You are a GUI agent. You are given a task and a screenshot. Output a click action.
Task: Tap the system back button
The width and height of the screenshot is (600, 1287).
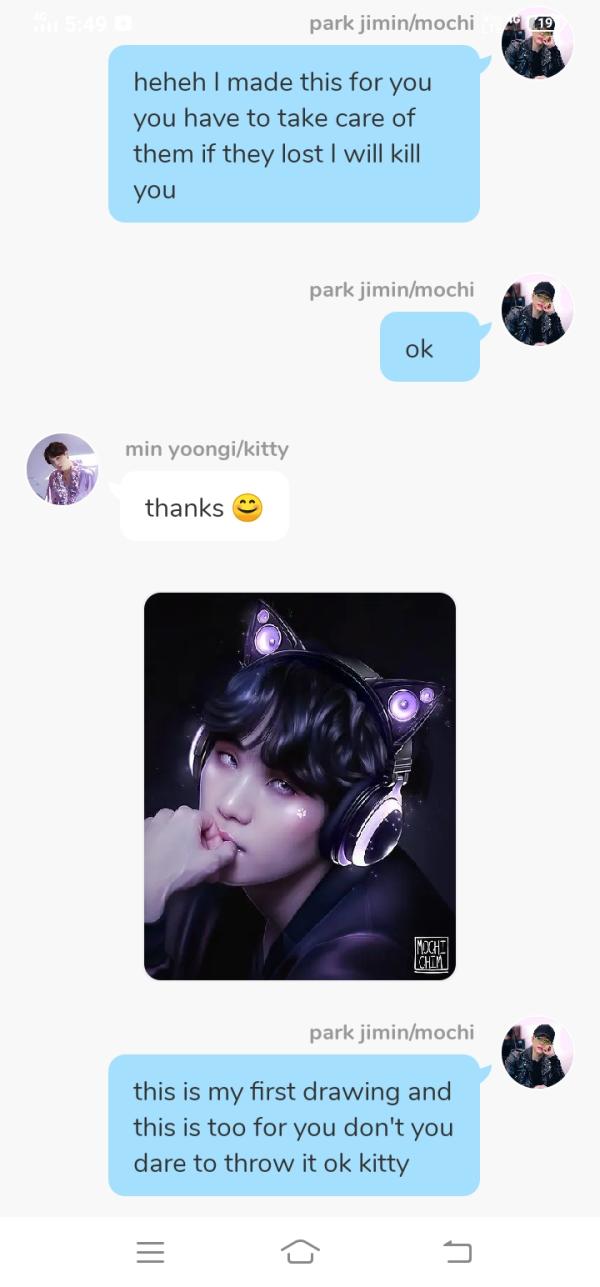456,1250
